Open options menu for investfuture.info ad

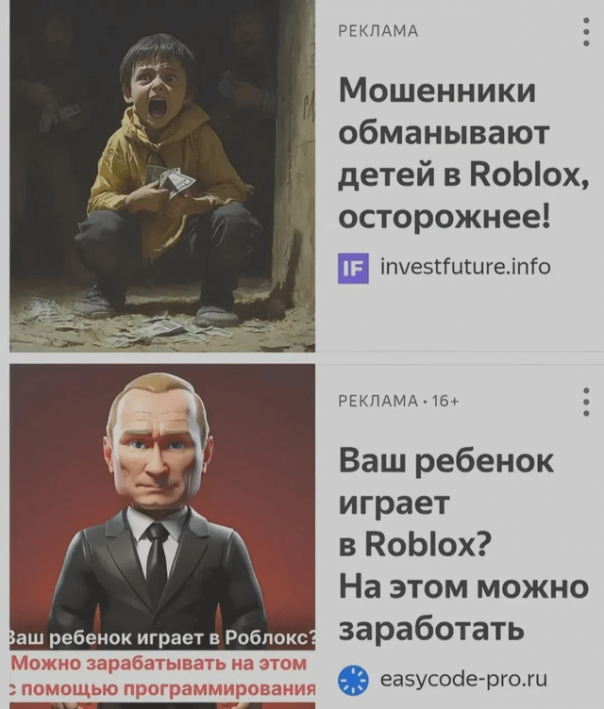(586, 31)
